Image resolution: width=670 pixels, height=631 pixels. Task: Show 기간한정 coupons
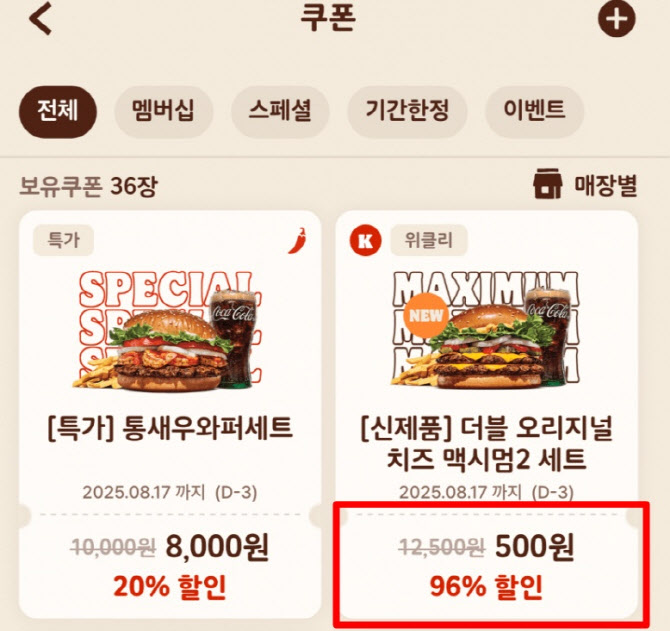(407, 110)
